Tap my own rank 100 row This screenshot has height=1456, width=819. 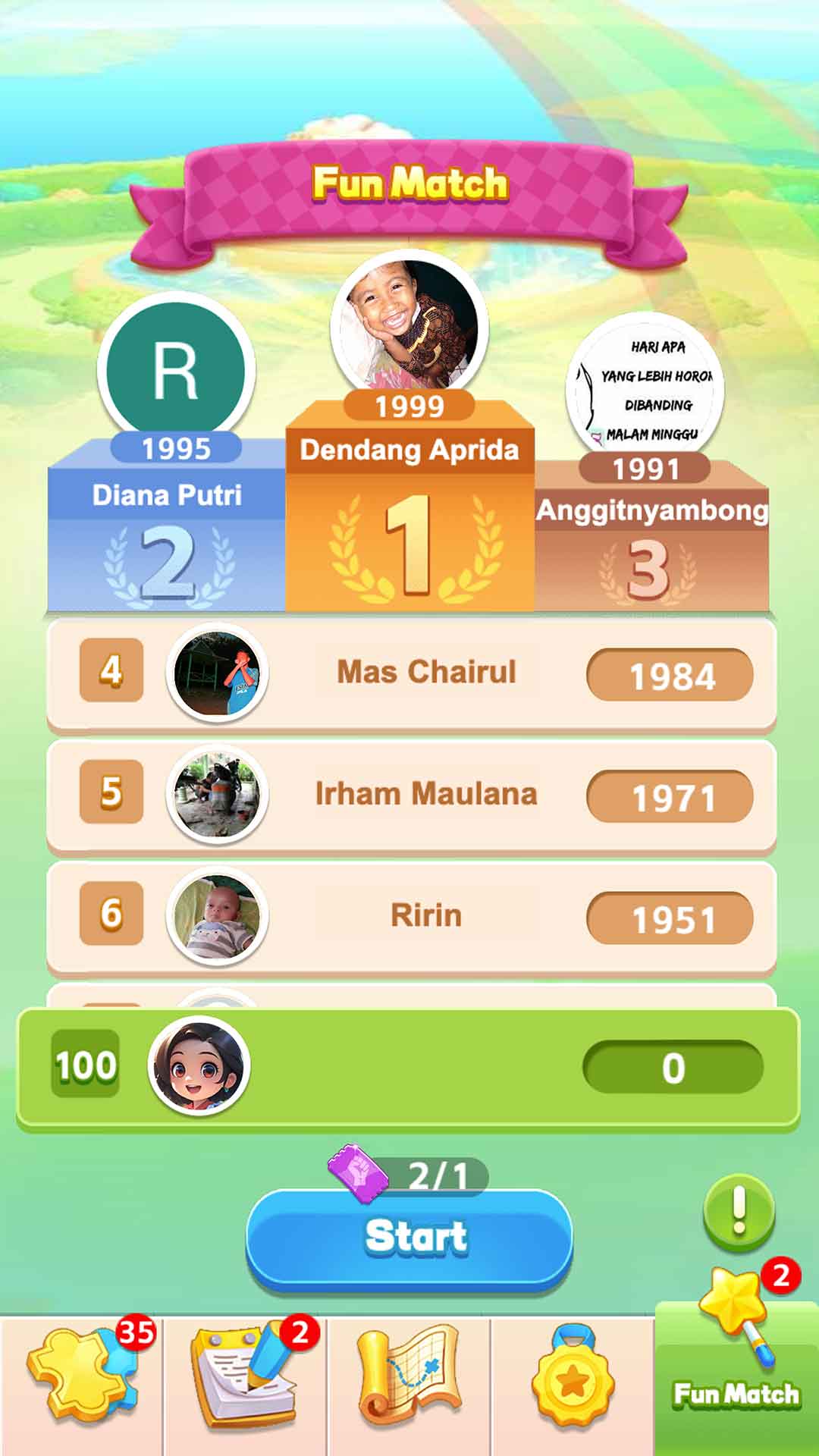408,1068
